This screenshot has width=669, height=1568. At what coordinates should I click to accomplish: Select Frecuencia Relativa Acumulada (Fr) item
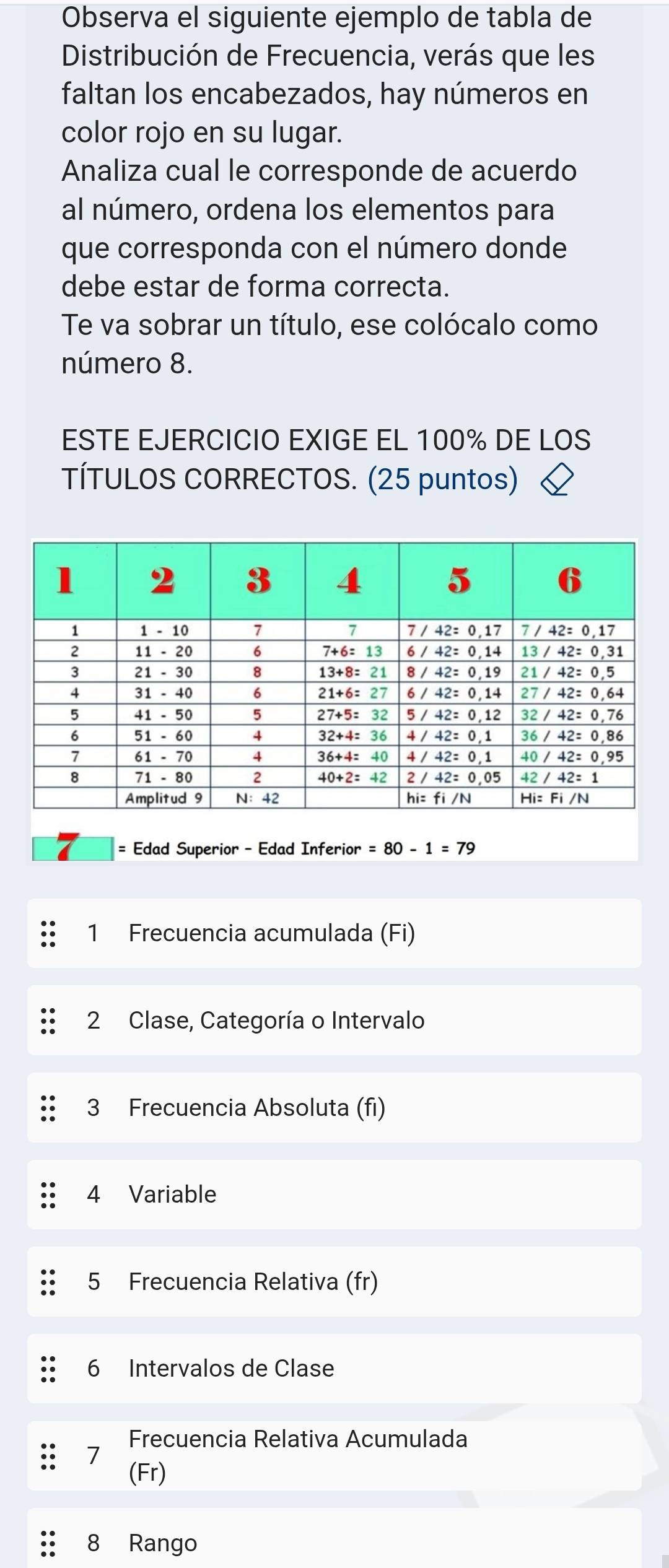[334, 1455]
